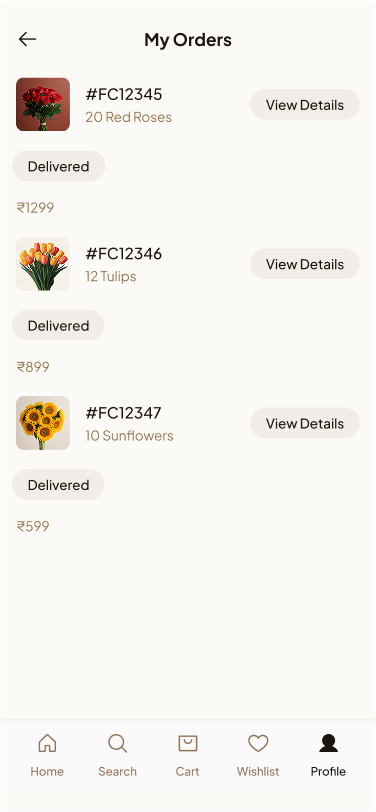The height and width of the screenshot is (812, 376).
Task: Open the 20 Red Roses product image
Action: click(x=43, y=104)
